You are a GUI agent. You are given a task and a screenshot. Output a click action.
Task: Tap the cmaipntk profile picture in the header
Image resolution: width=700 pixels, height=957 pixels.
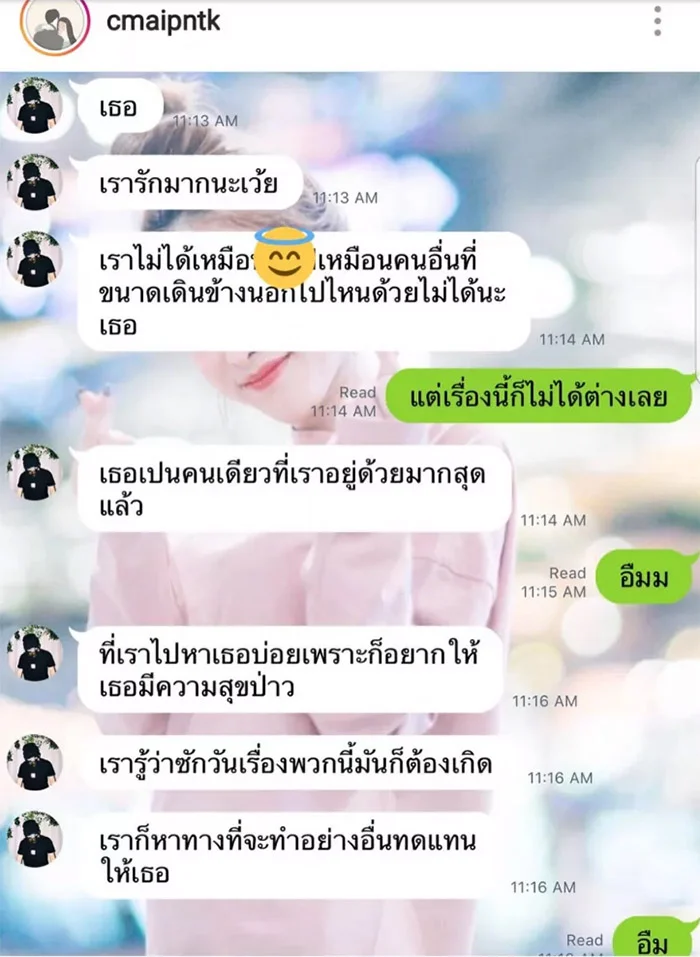coord(54,22)
